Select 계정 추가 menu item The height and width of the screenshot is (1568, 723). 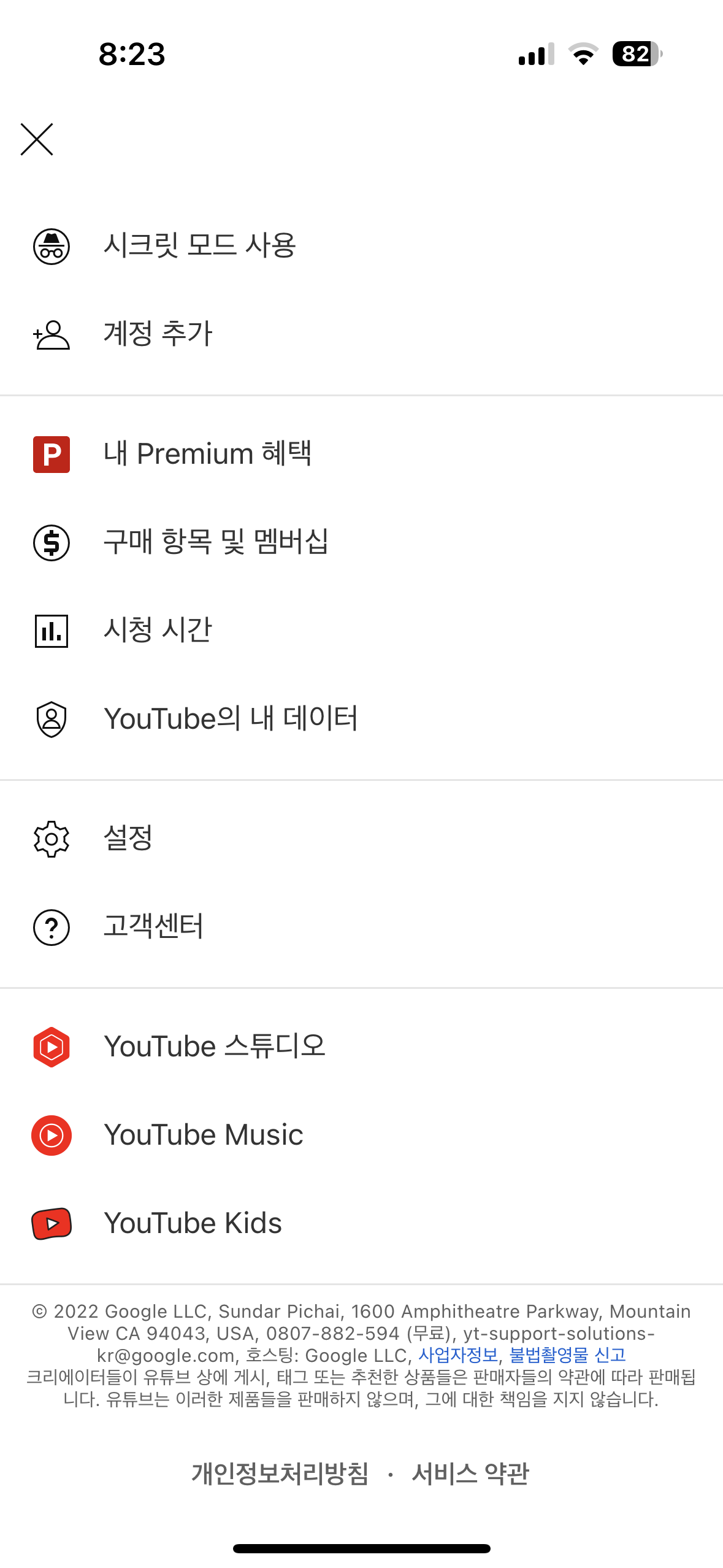point(157,335)
